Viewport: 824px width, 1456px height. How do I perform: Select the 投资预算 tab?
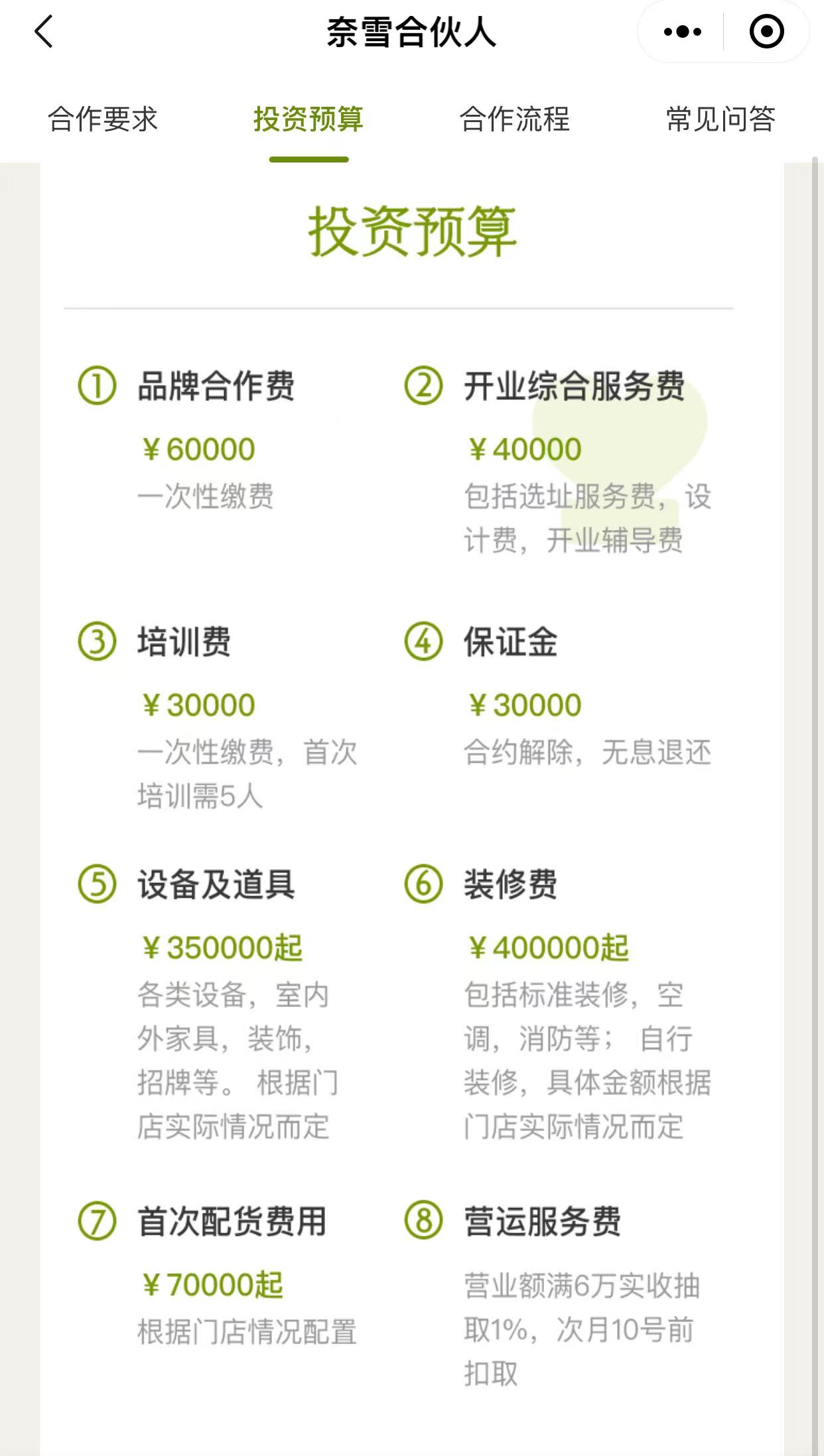coord(309,119)
